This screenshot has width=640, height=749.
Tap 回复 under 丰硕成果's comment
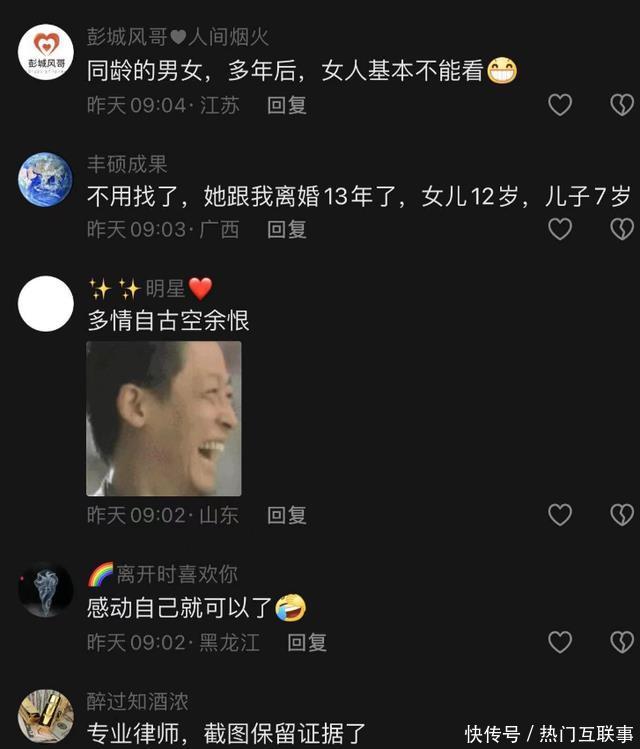pos(286,229)
